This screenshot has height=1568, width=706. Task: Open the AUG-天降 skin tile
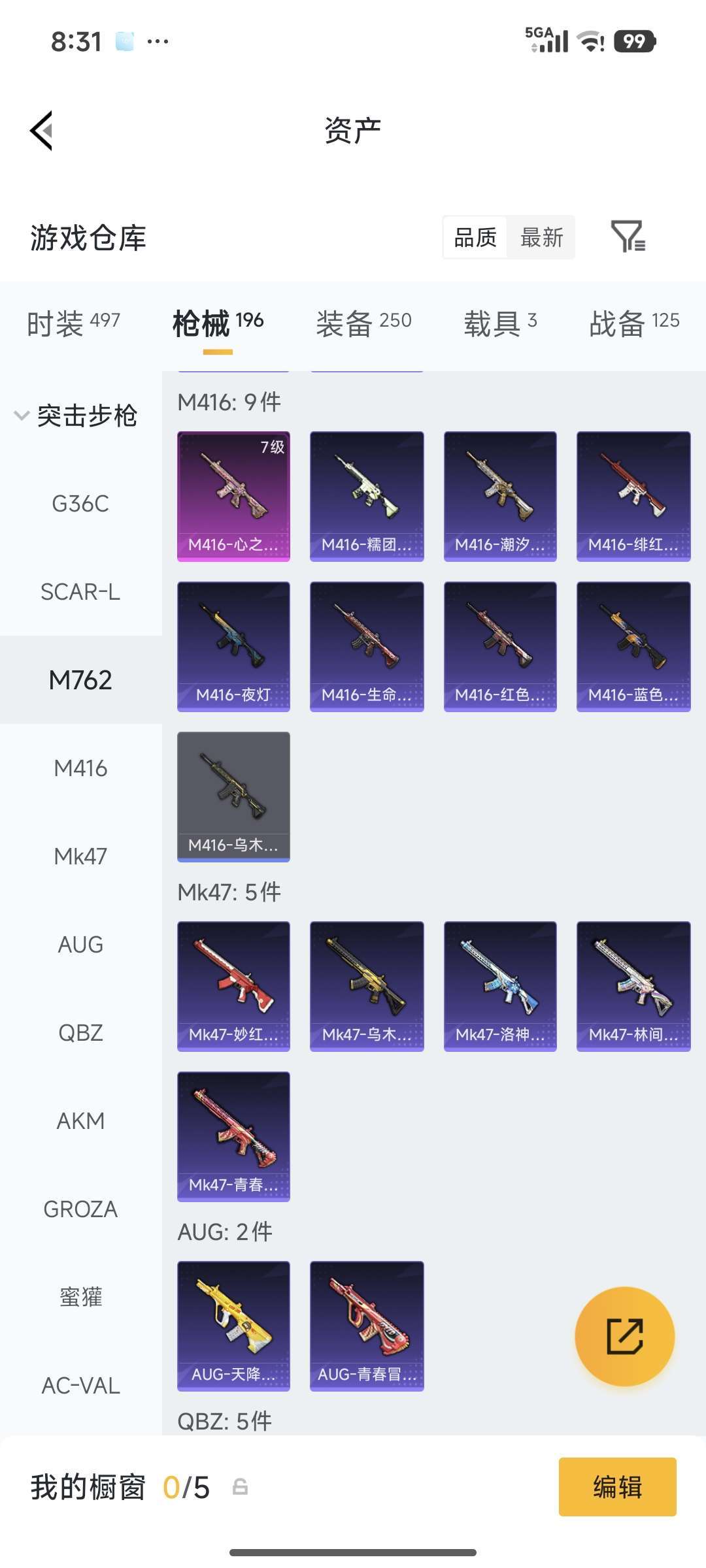tap(233, 1326)
